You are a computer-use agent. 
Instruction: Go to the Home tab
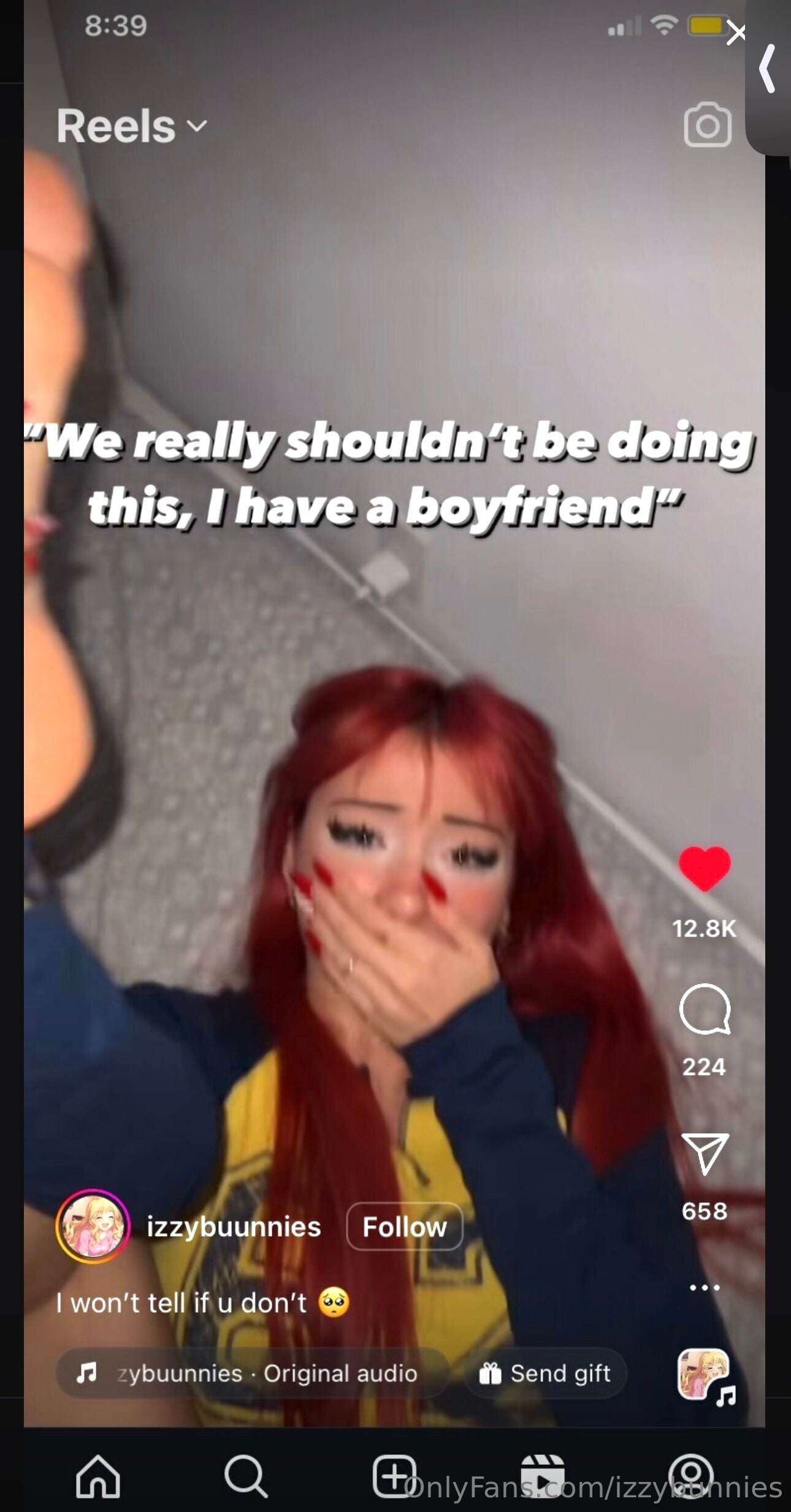pyautogui.click(x=97, y=1476)
